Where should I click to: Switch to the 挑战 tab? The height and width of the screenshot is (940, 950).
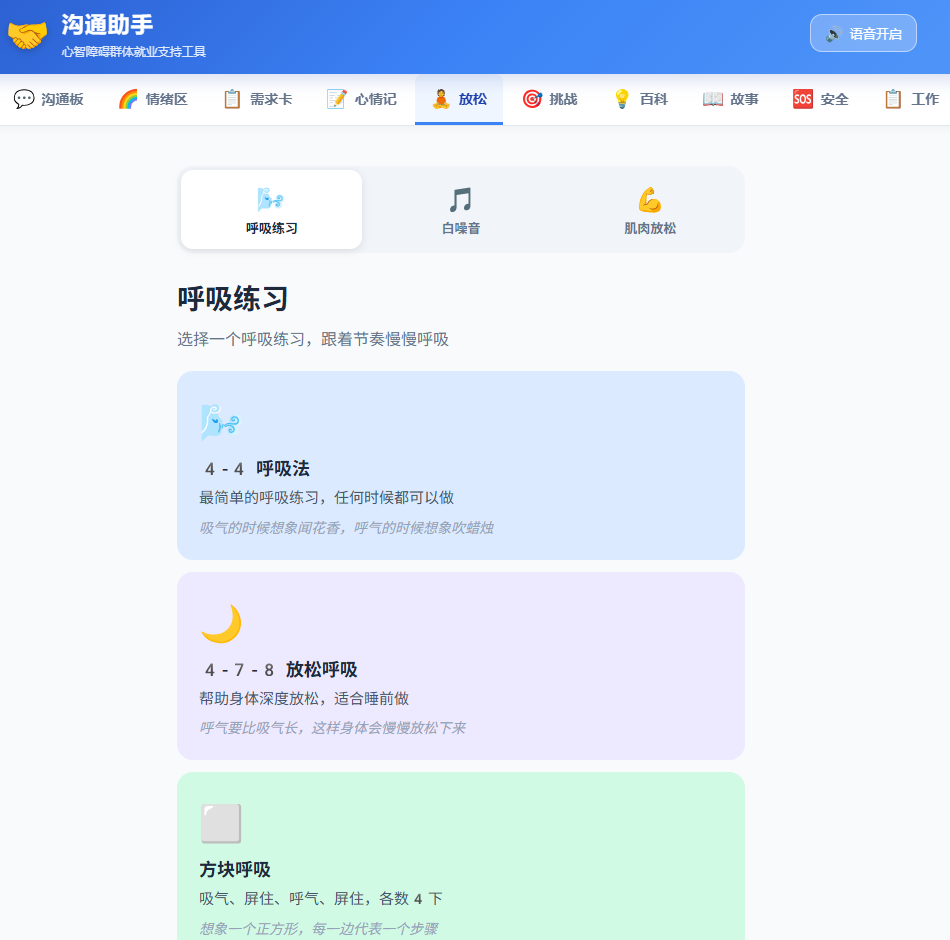coord(550,99)
